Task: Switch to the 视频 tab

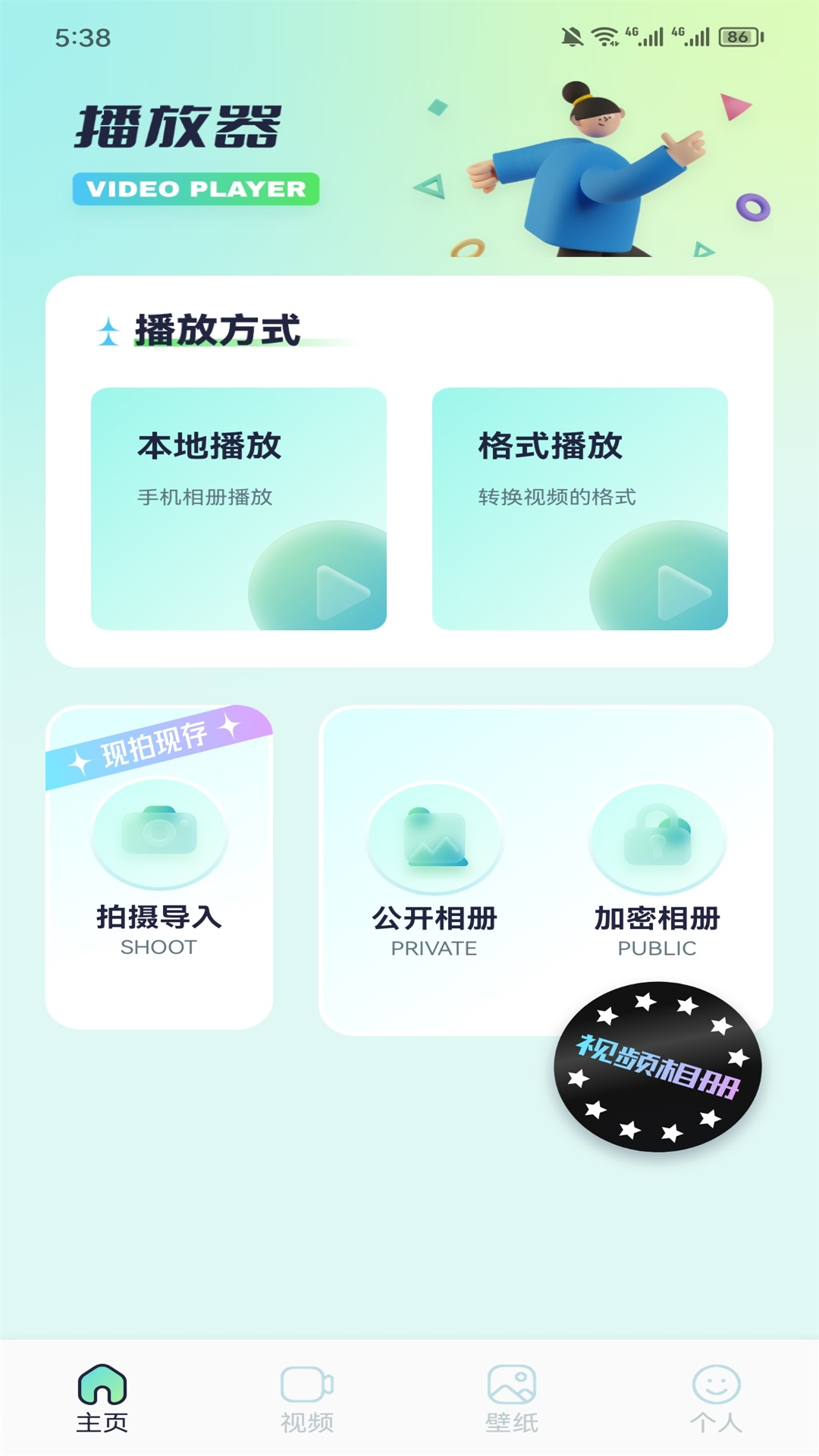Action: click(307, 1399)
